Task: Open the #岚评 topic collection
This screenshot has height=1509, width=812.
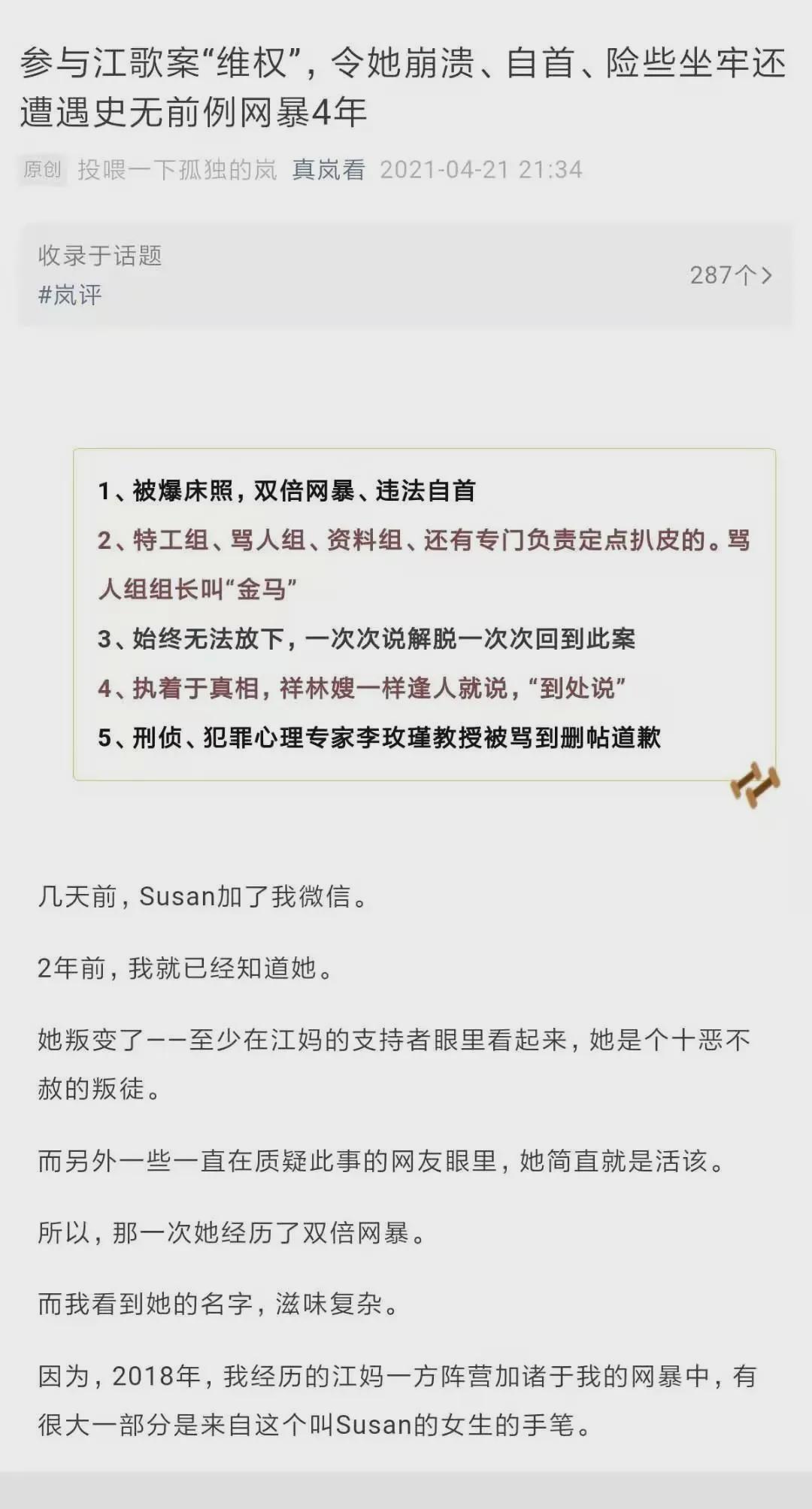Action: 71,295
